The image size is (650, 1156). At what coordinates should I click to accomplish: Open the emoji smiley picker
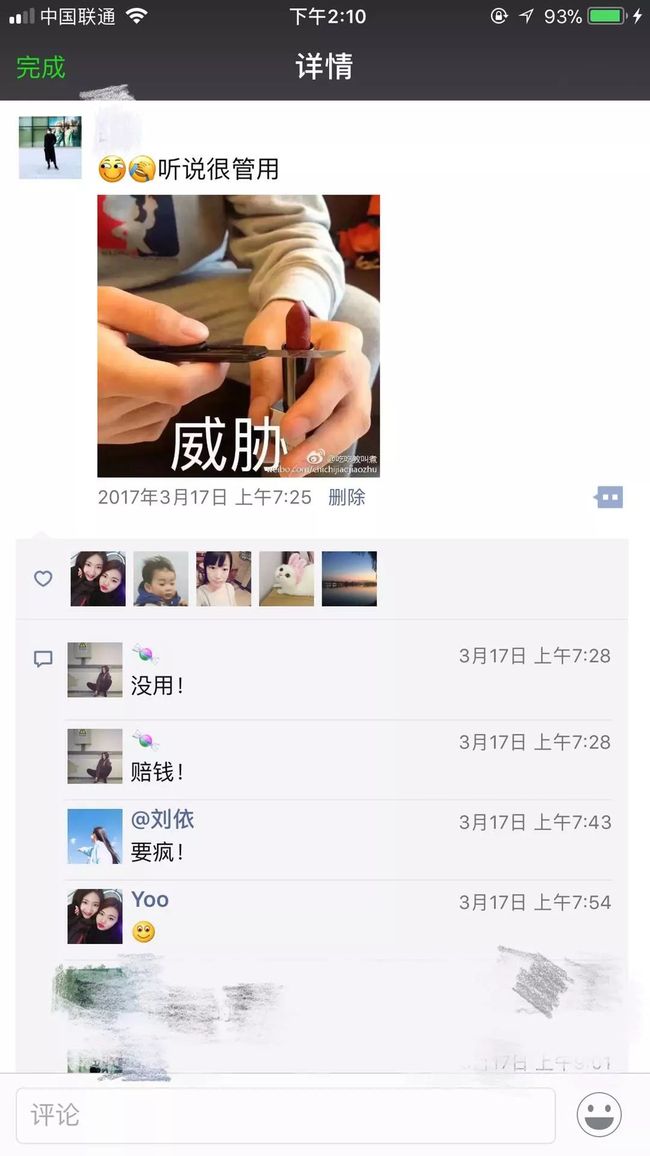[599, 1115]
